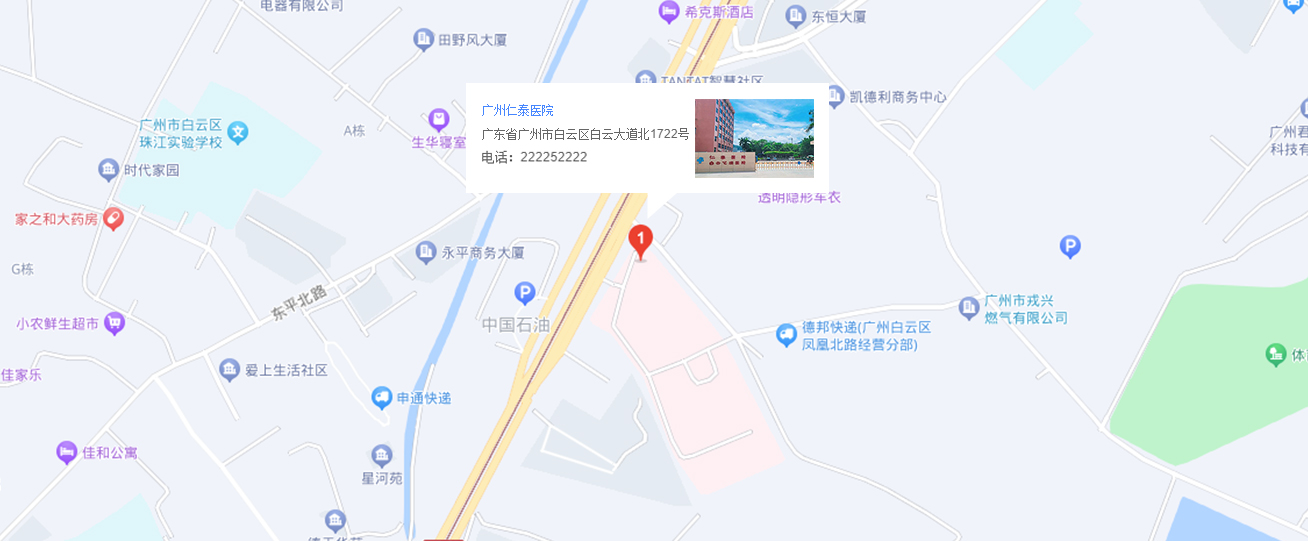This screenshot has width=1308, height=541.
Task: Open the hospital photo in the info window
Action: 754,138
